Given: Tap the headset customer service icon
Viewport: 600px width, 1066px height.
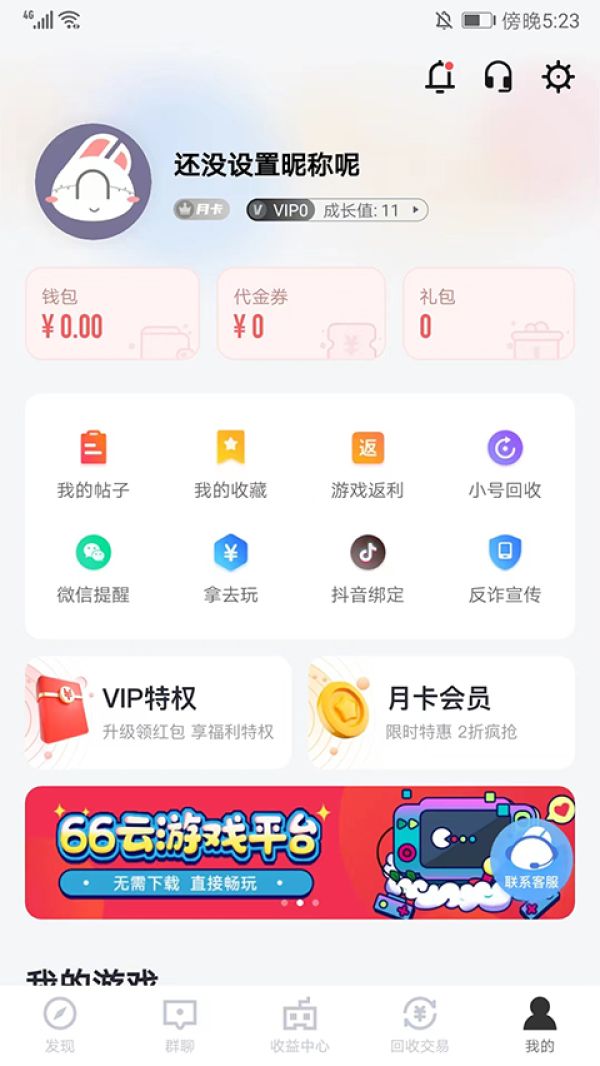Looking at the screenshot, I should pyautogui.click(x=498, y=77).
